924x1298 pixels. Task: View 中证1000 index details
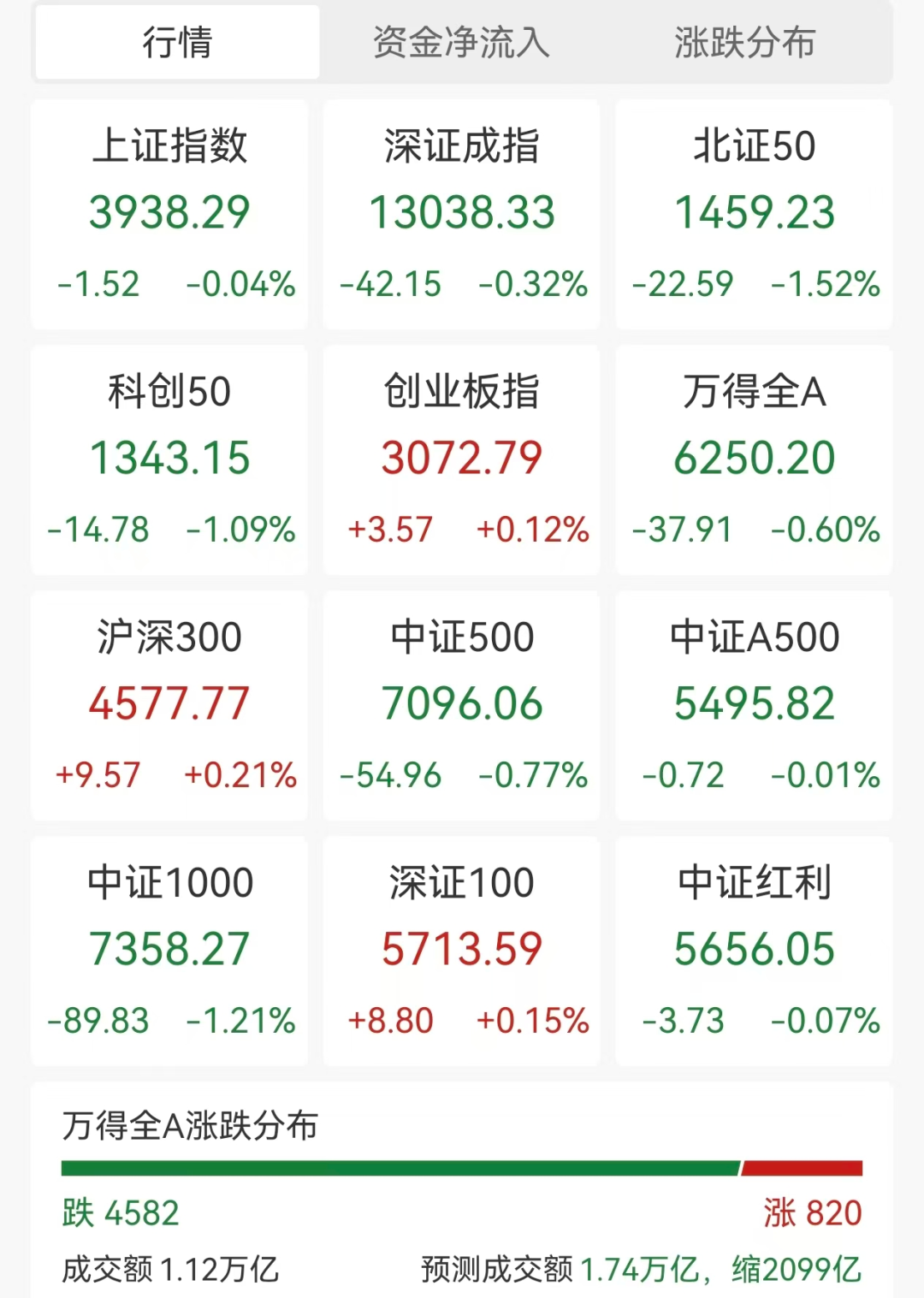pyautogui.click(x=169, y=951)
